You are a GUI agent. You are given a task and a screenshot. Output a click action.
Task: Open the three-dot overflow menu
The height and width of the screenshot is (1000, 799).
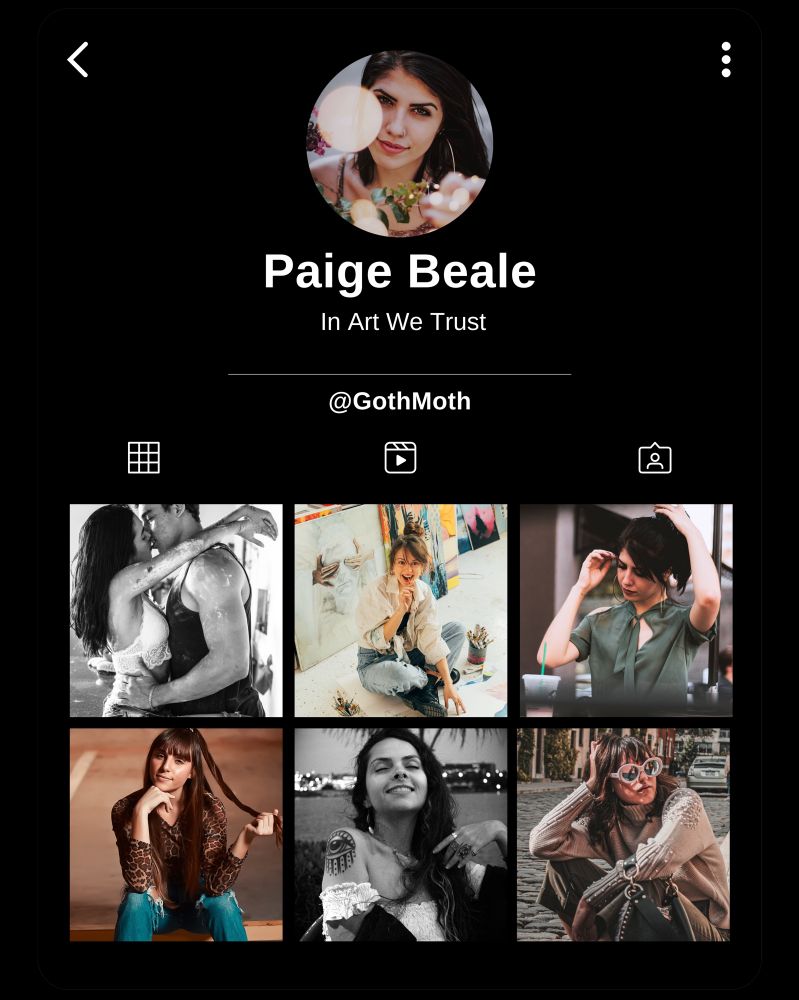(726, 60)
